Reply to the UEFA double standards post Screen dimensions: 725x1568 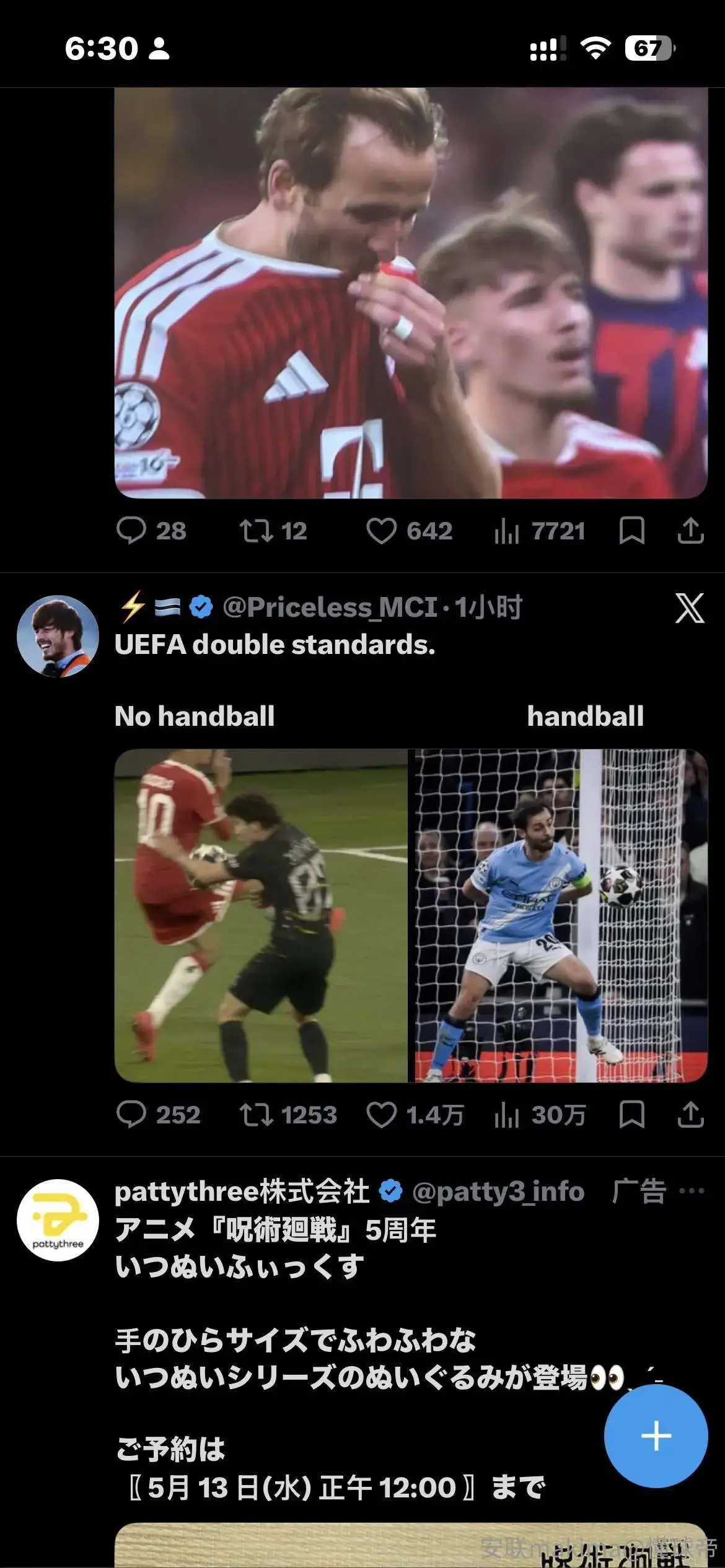[x=158, y=1115]
